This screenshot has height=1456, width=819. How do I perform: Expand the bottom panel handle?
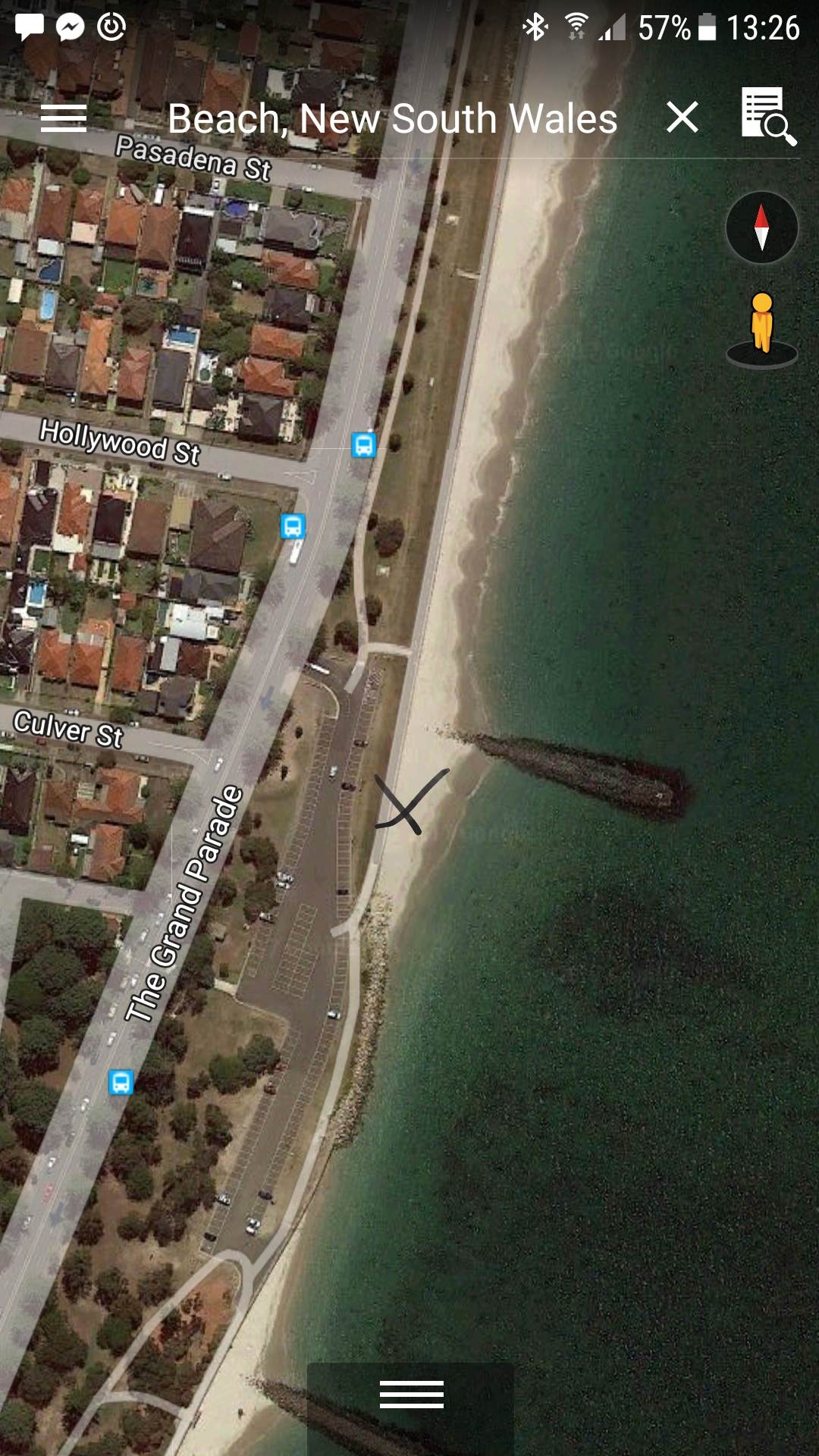pos(411,1394)
